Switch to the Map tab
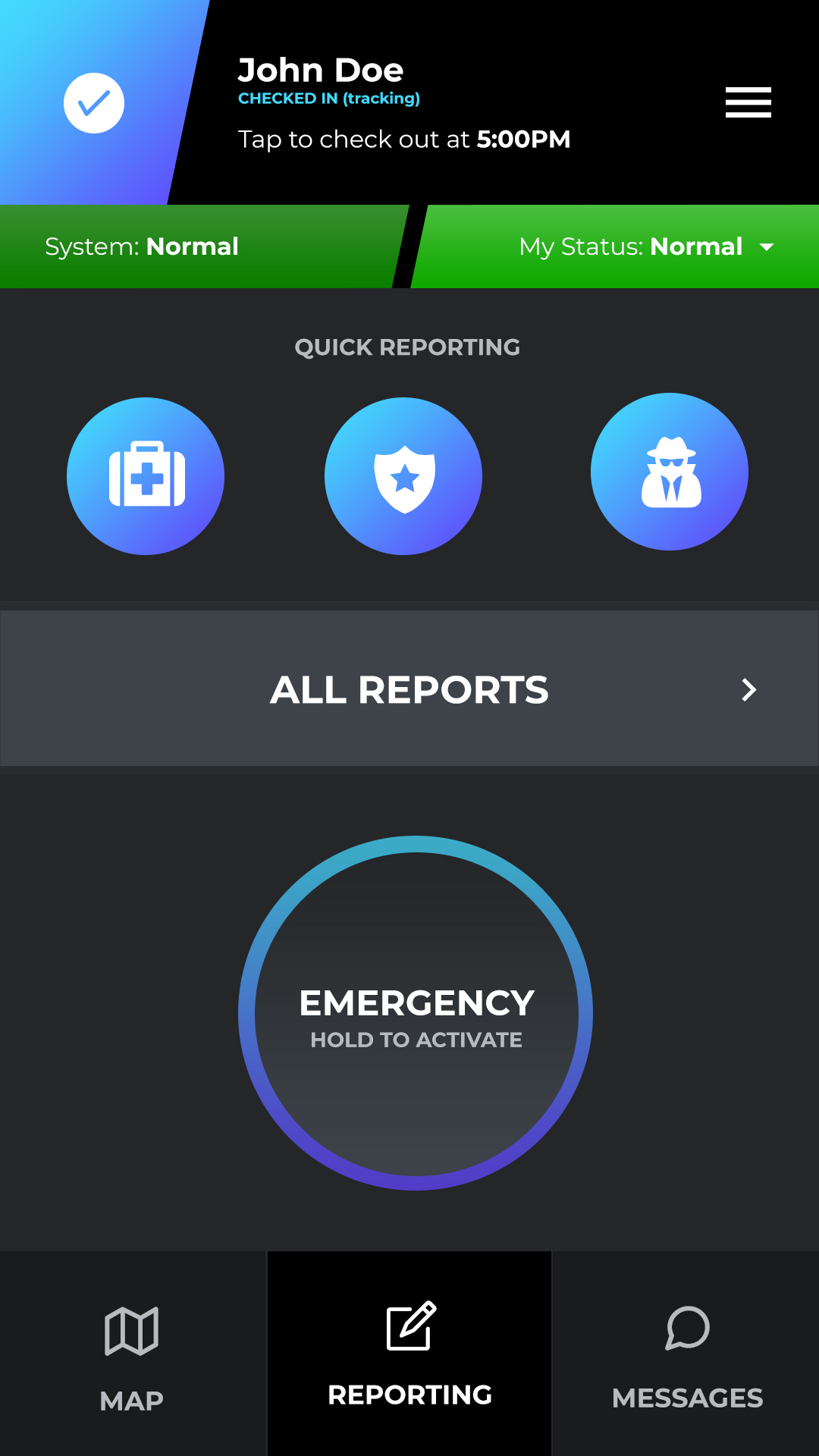The height and width of the screenshot is (1456, 819). [x=133, y=1354]
